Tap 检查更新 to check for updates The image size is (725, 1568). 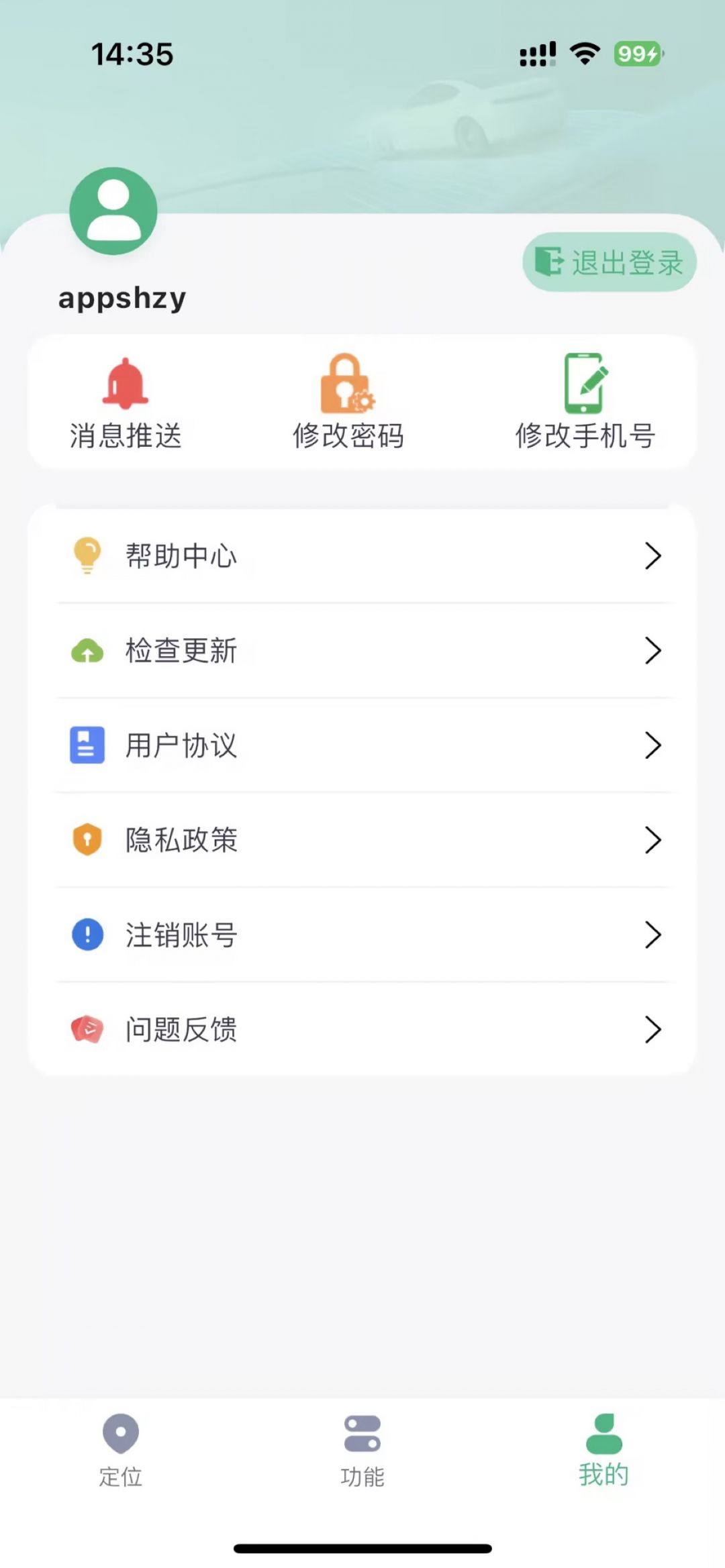(x=362, y=650)
